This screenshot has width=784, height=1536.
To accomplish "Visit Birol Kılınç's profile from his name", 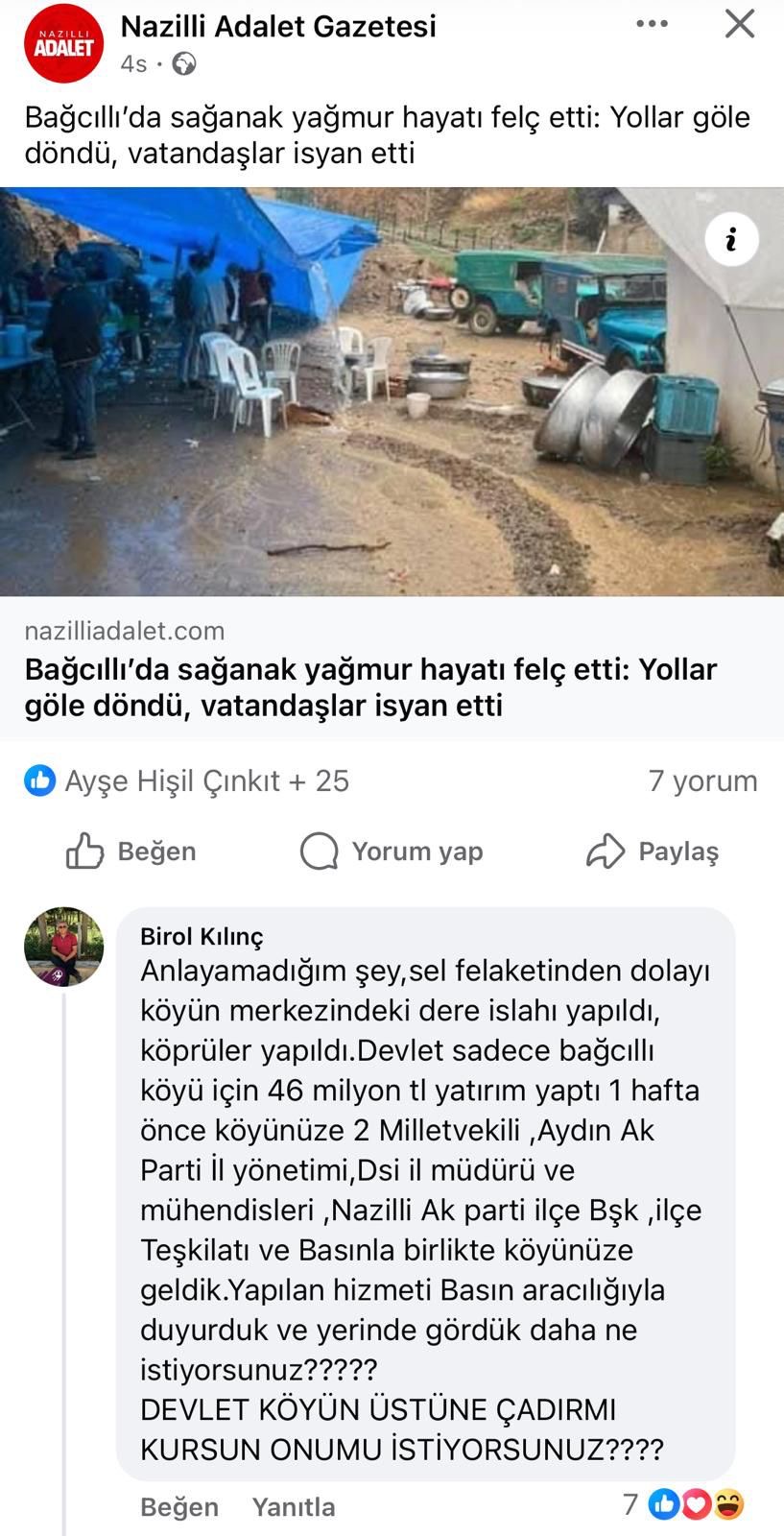I will [202, 936].
